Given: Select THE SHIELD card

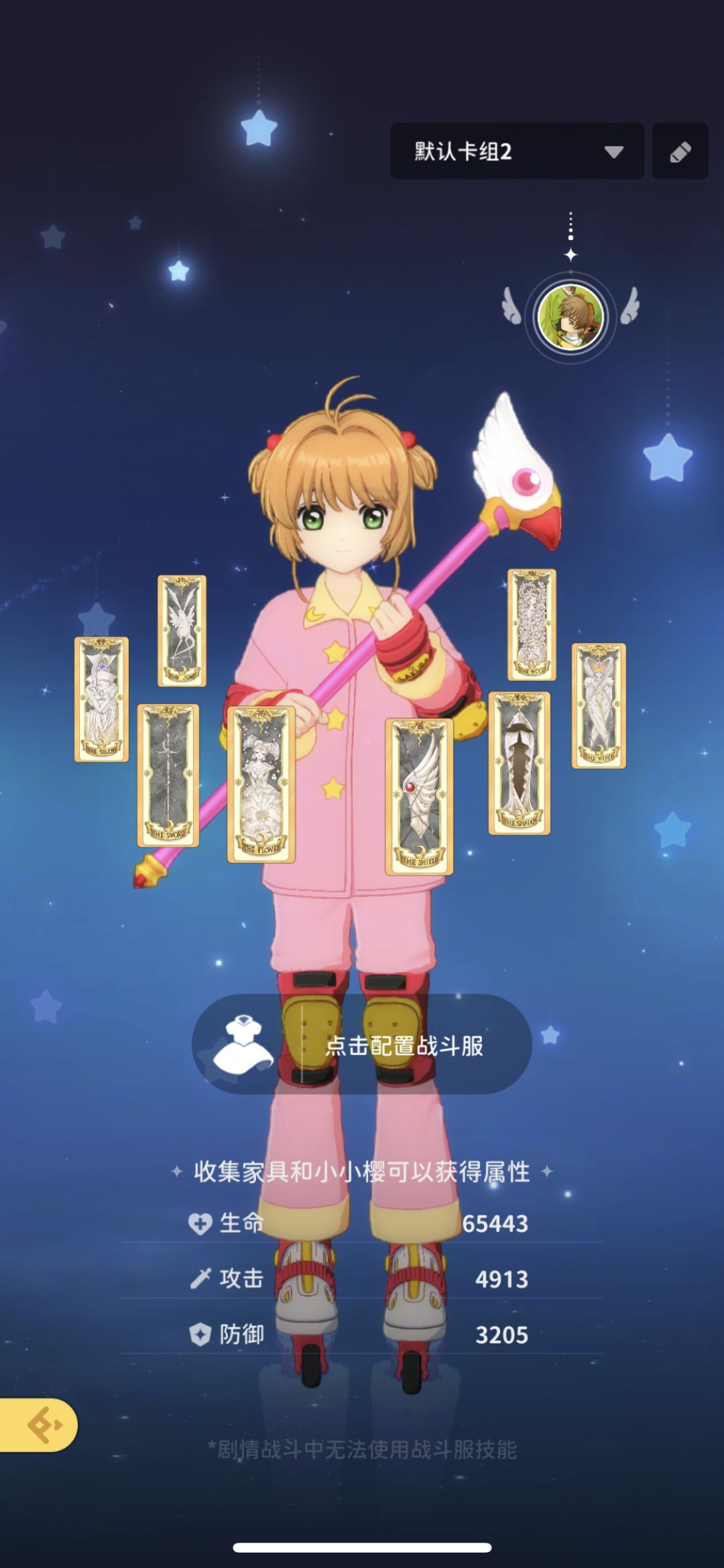Looking at the screenshot, I should coord(420,796).
